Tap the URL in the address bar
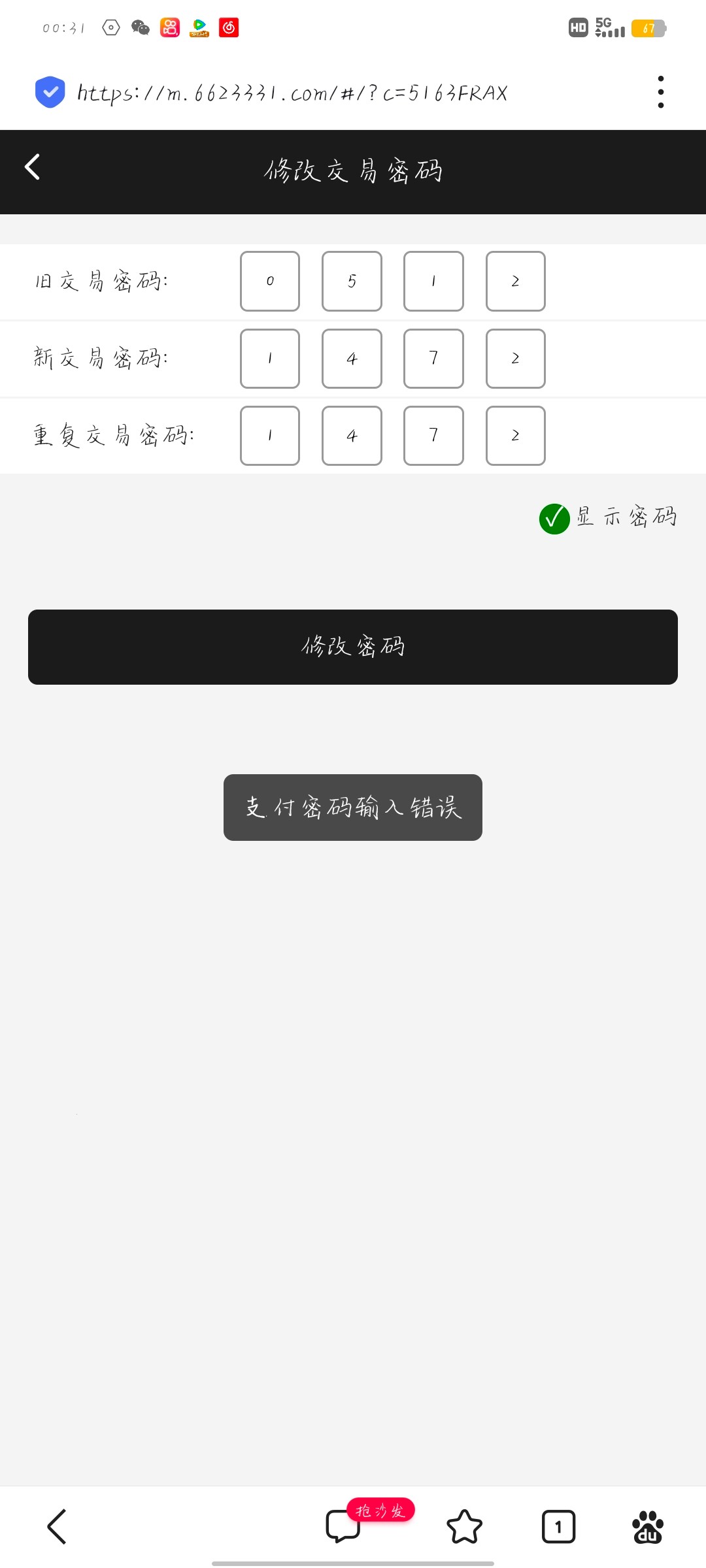Screen dimensions: 706x1568 pyautogui.click(x=291, y=91)
